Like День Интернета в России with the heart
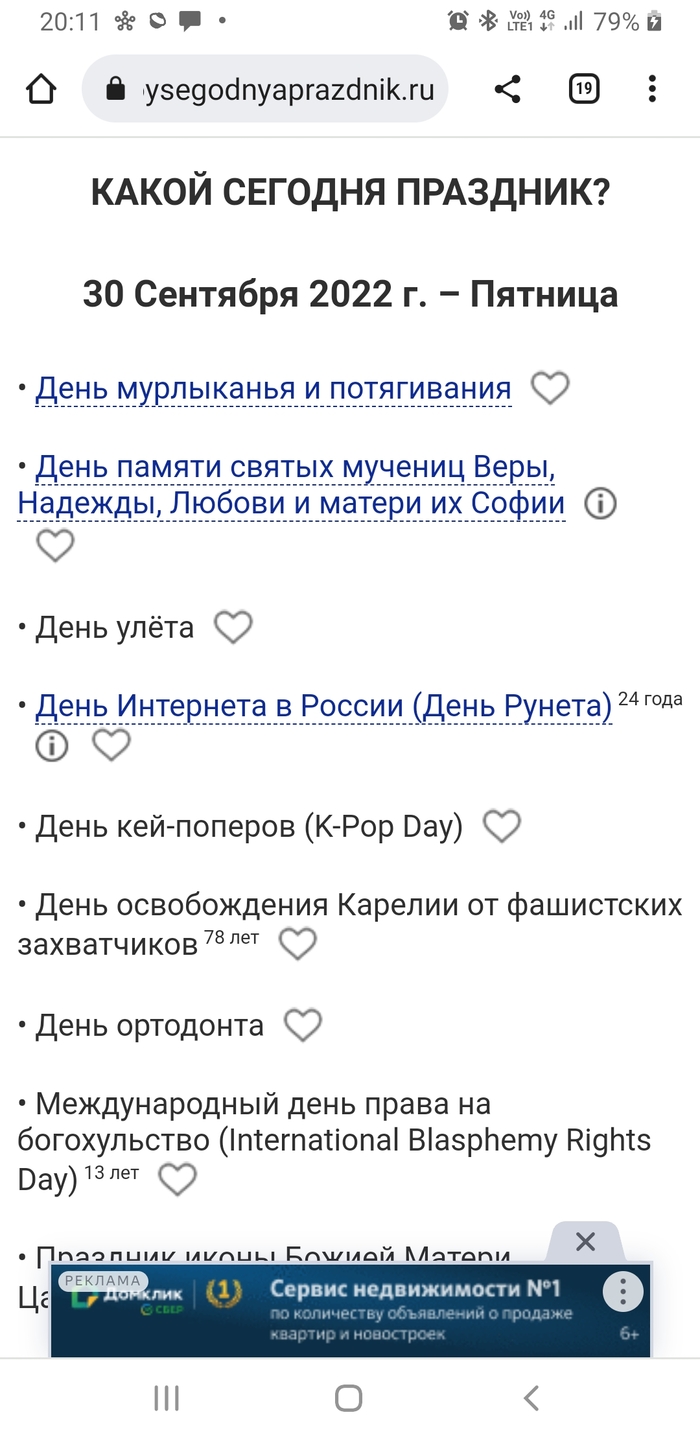Screen dimensions: 700x1439 click(x=111, y=744)
